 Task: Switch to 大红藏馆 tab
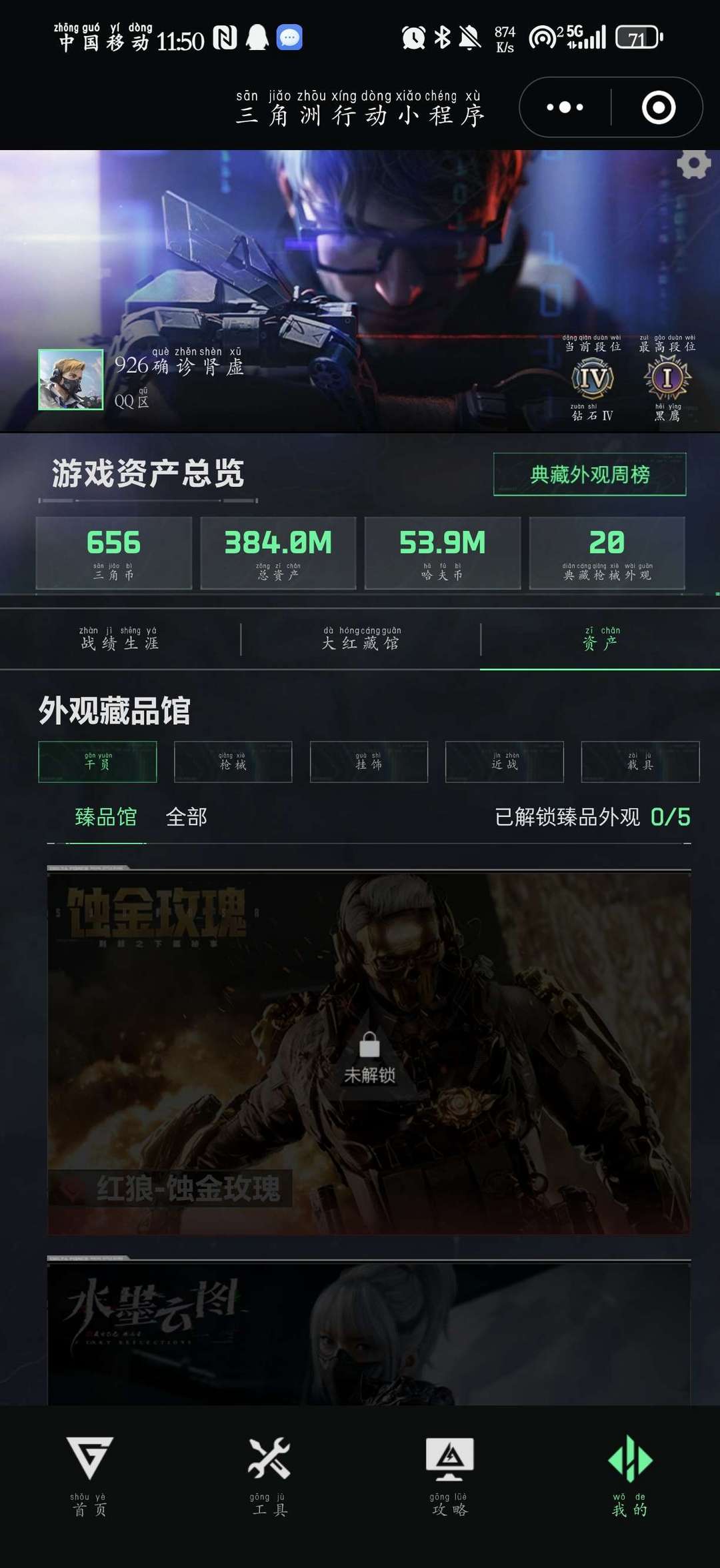[x=361, y=638]
